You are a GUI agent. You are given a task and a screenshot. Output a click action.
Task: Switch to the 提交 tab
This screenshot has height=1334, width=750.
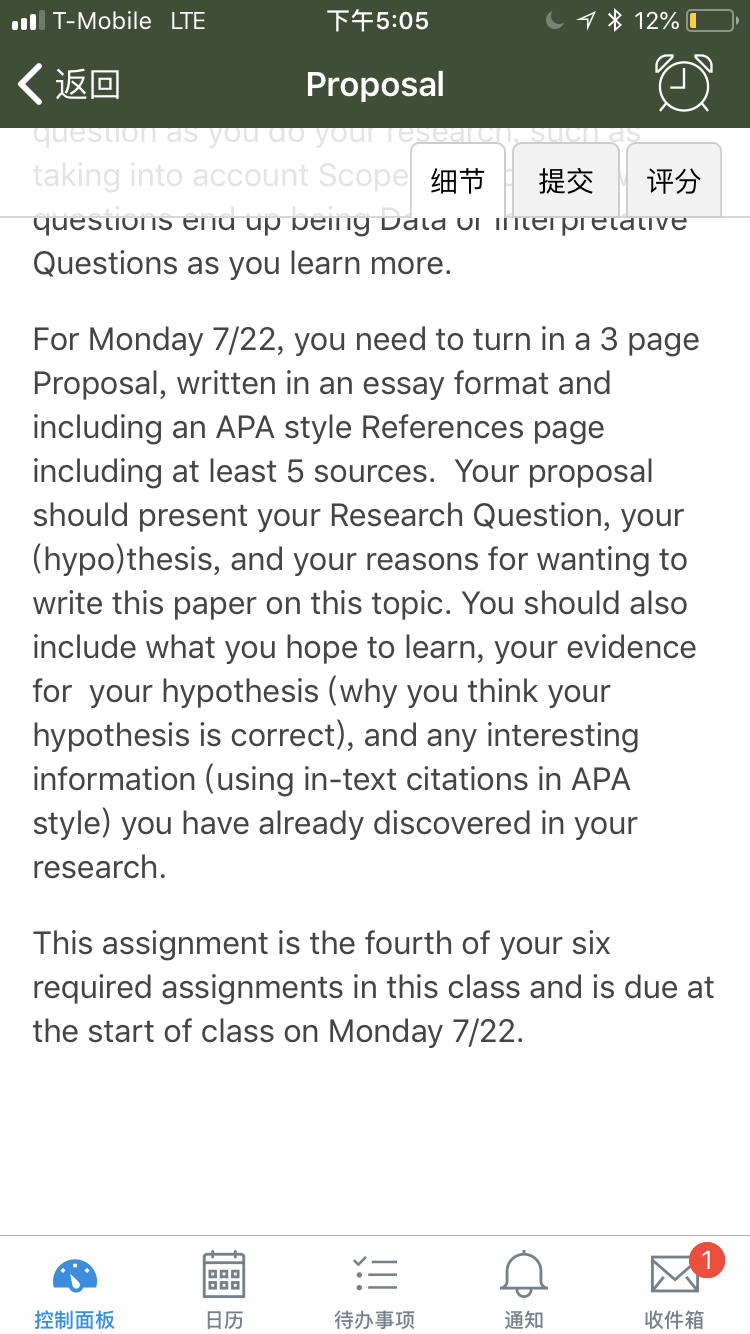pyautogui.click(x=566, y=181)
